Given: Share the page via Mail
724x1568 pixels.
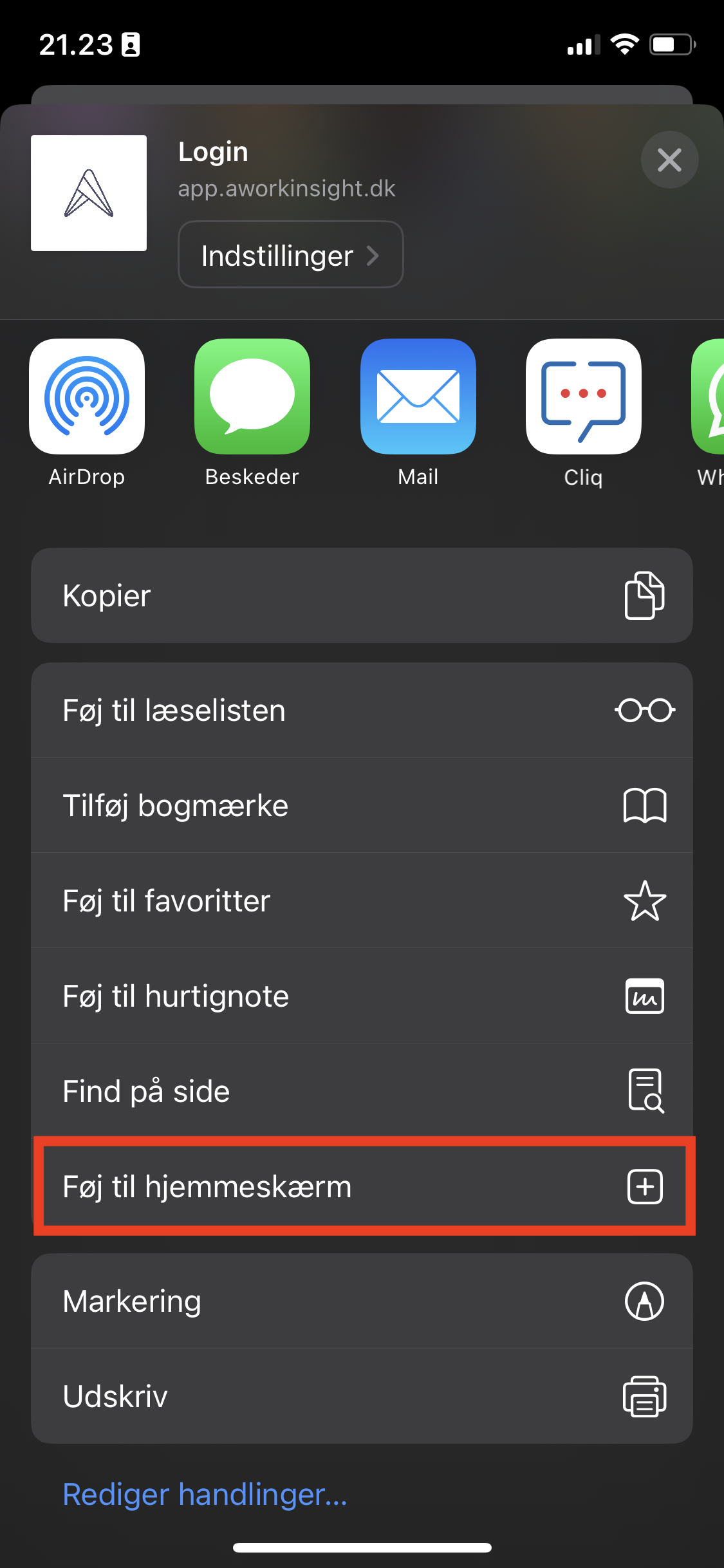Looking at the screenshot, I should click(x=418, y=413).
